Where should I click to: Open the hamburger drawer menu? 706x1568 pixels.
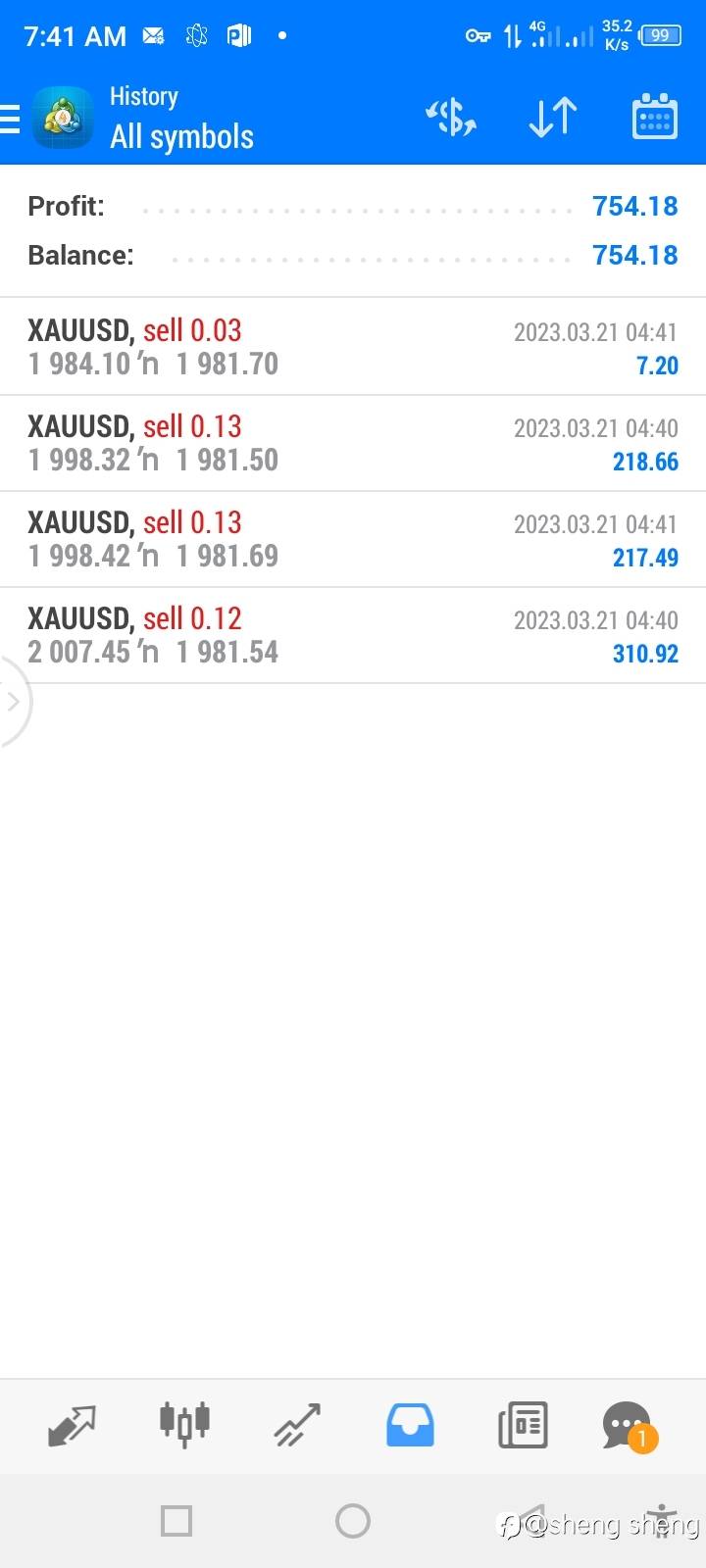(x=10, y=119)
